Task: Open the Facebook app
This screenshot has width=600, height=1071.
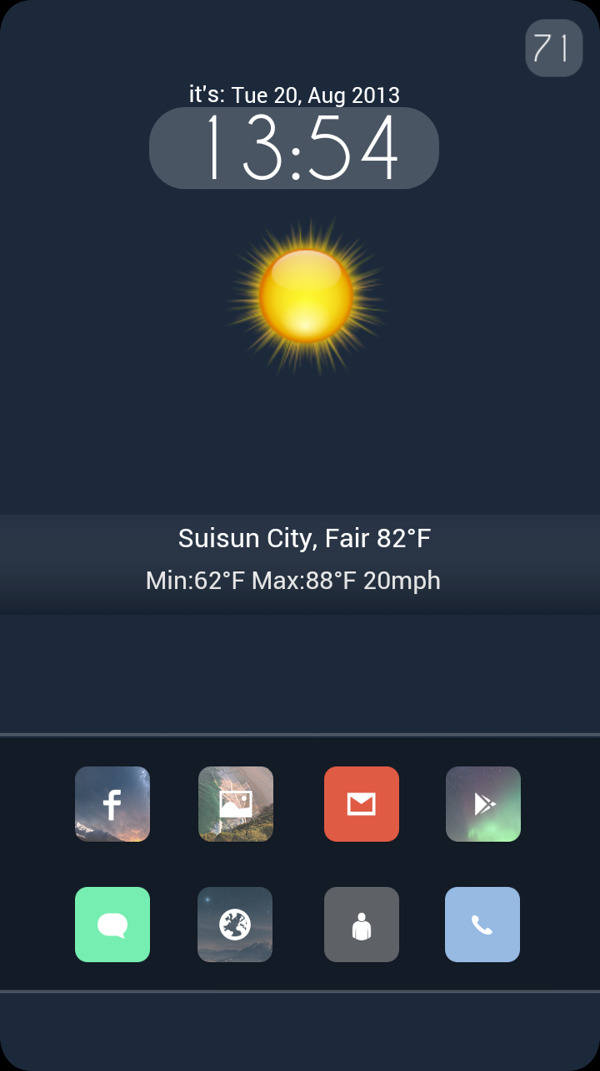Action: coord(112,804)
